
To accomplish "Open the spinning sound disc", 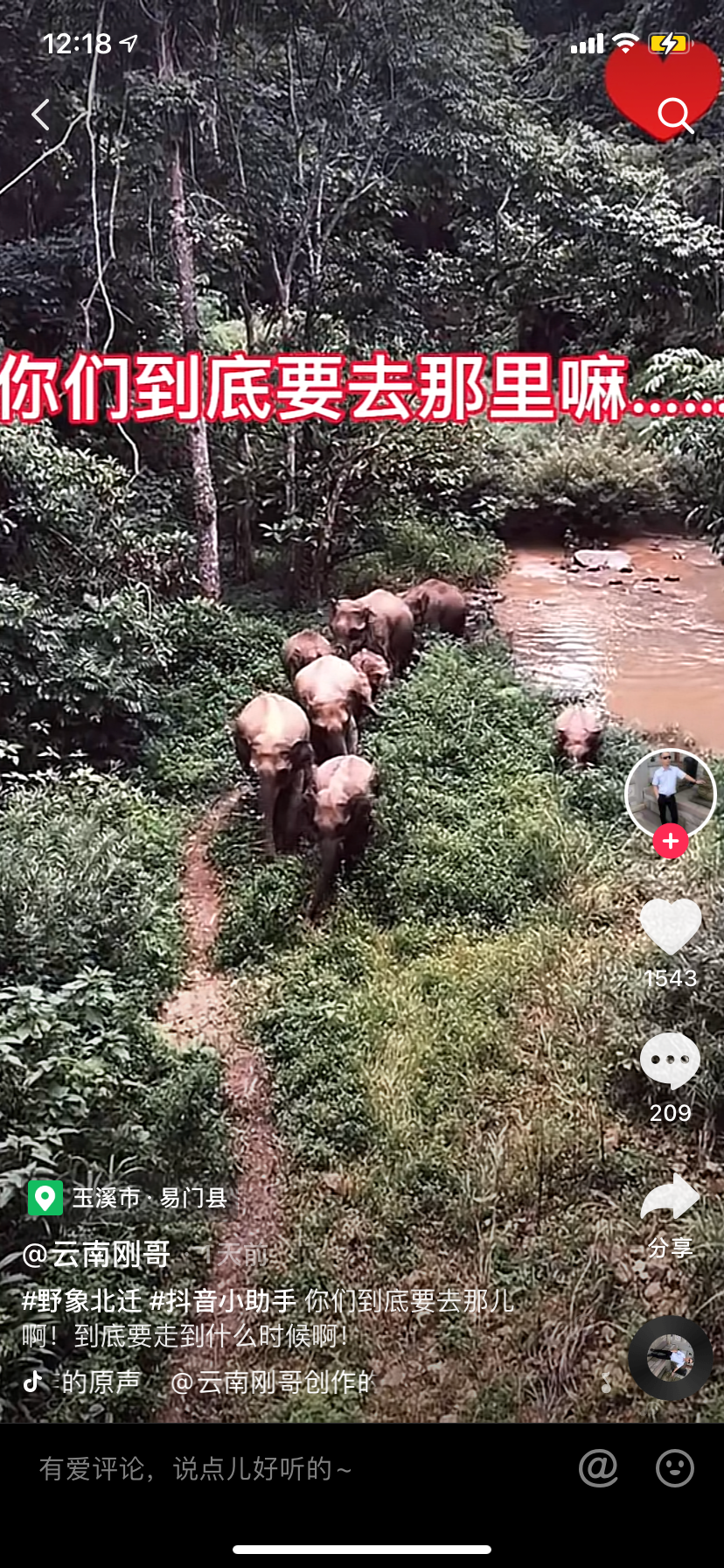I will pyautogui.click(x=670, y=1357).
